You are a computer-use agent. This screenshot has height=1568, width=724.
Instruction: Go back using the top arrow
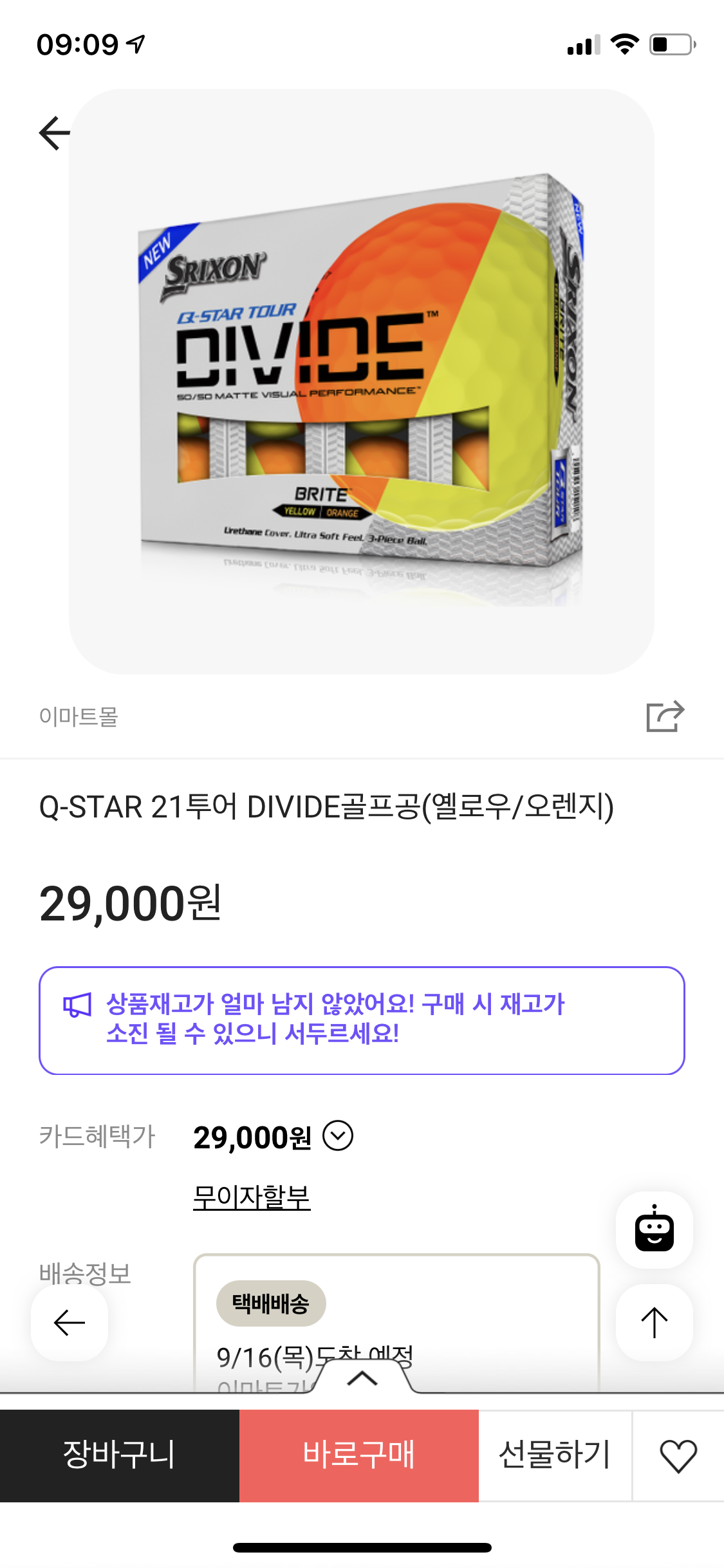[55, 133]
